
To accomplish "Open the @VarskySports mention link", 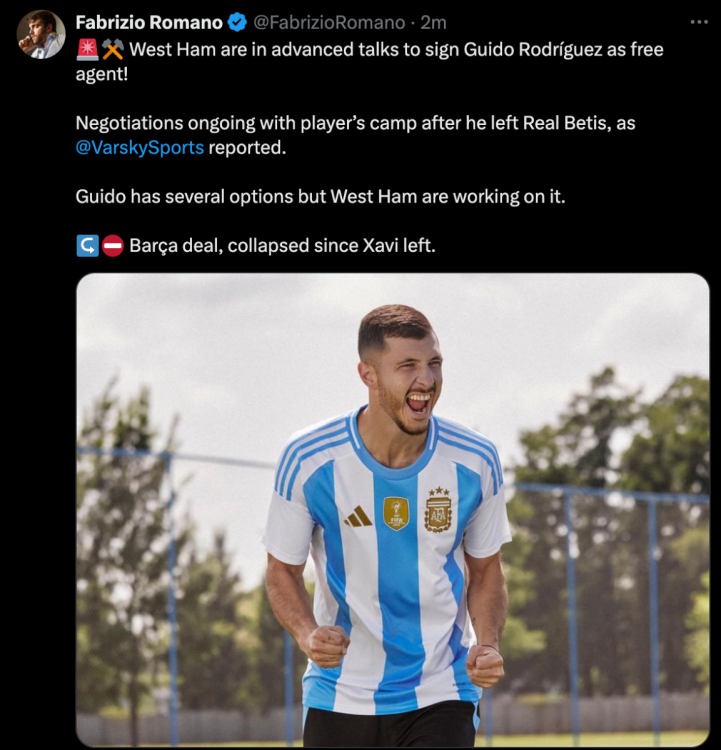I will (139, 147).
